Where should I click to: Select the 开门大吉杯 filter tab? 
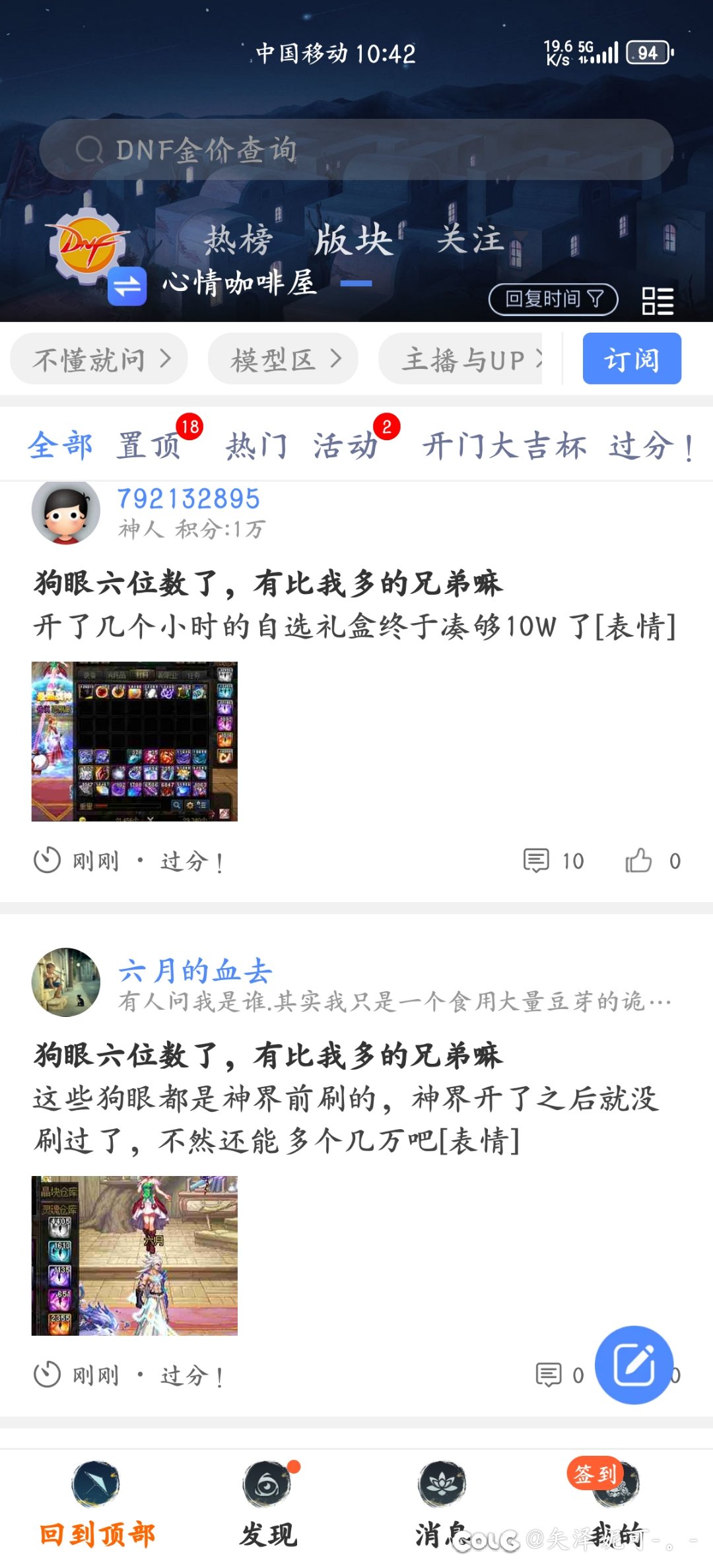(504, 445)
